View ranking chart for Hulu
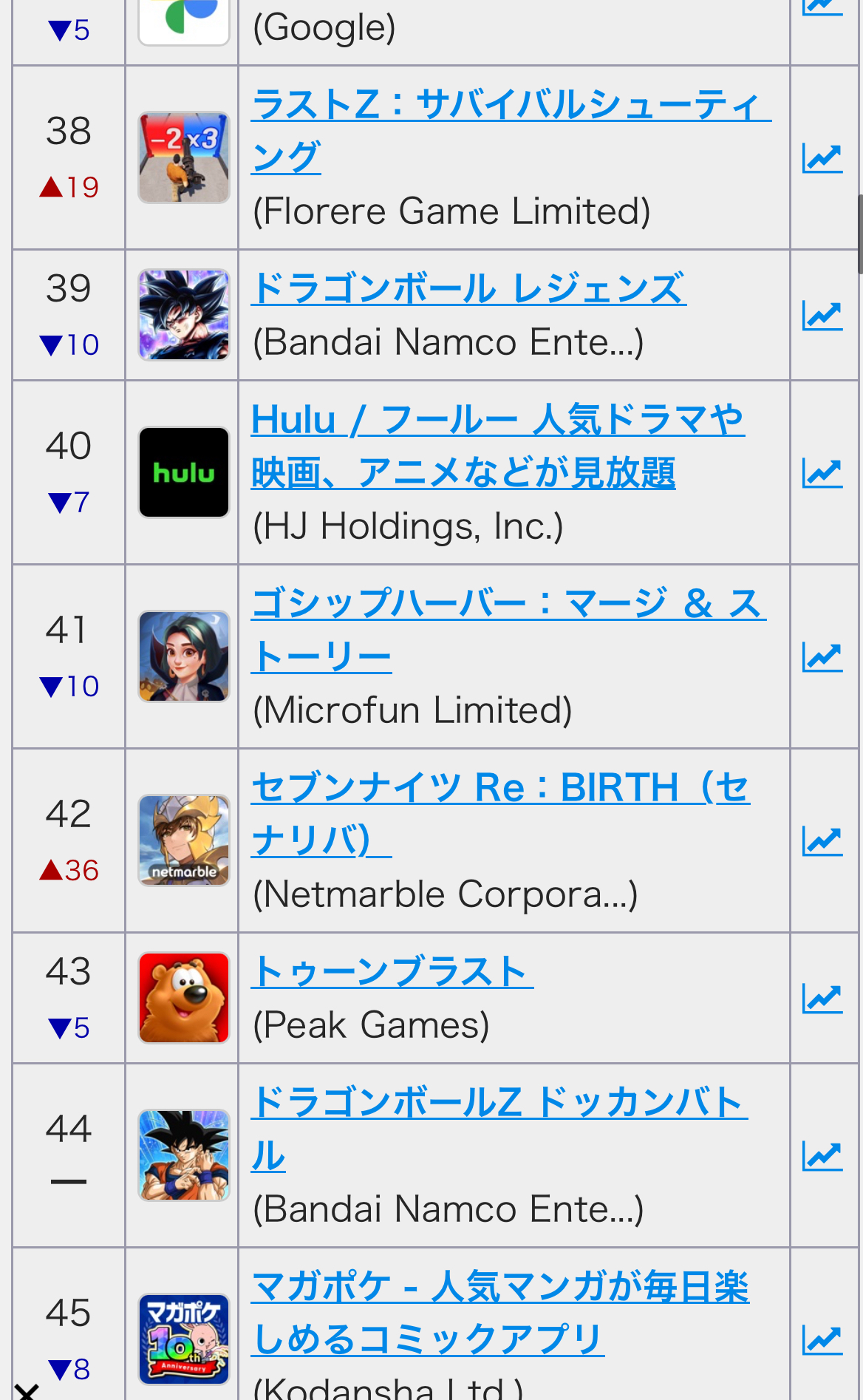 [x=822, y=473]
